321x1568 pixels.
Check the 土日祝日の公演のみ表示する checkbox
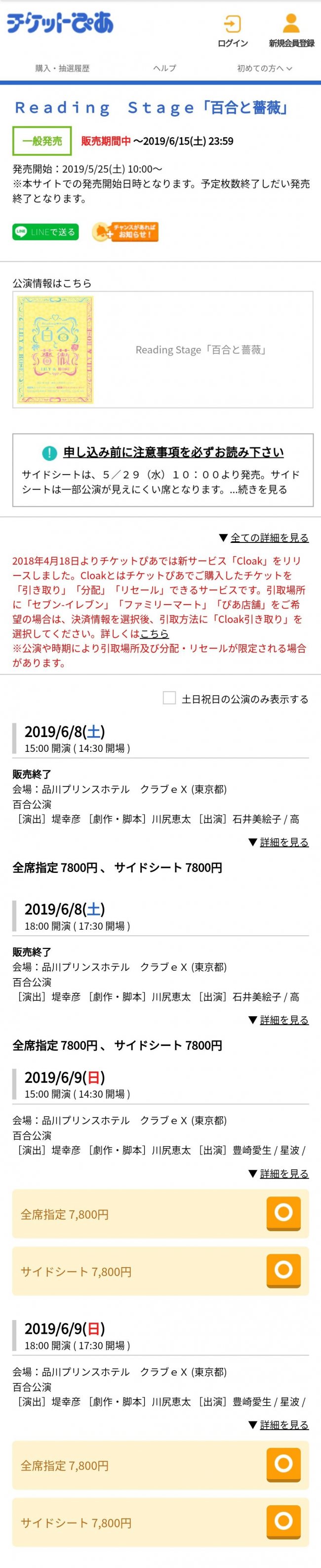169,698
